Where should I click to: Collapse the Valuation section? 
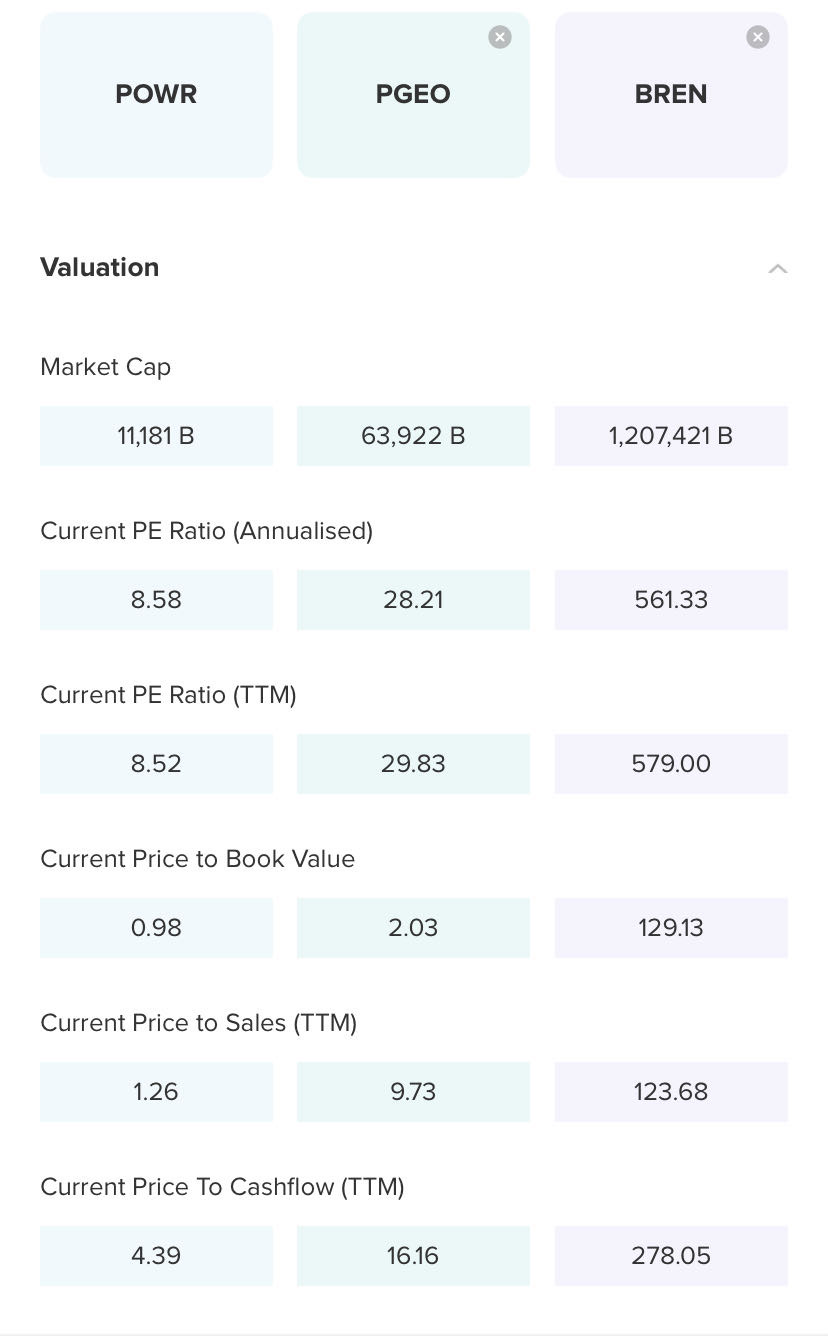pos(778,268)
